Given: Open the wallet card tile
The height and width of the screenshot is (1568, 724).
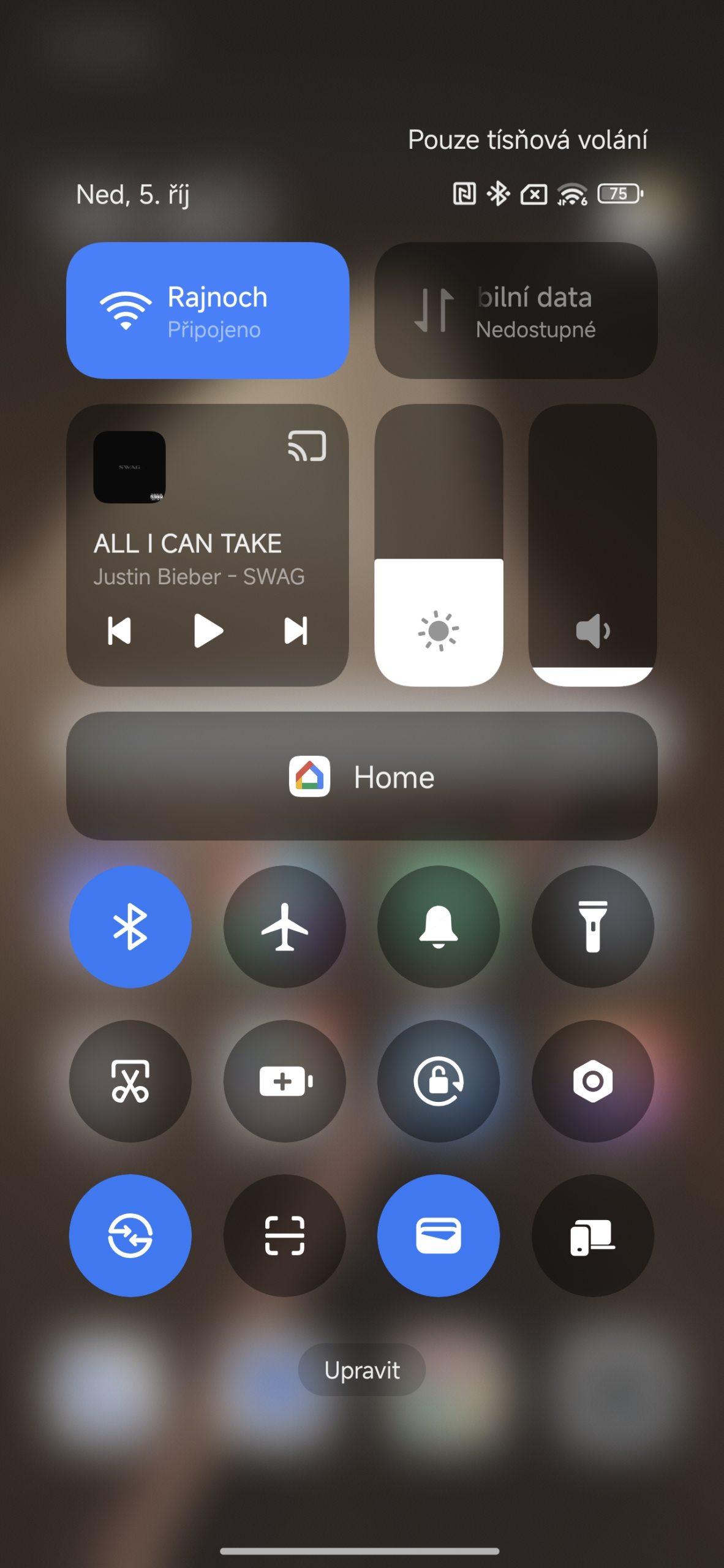Looking at the screenshot, I should point(439,1235).
